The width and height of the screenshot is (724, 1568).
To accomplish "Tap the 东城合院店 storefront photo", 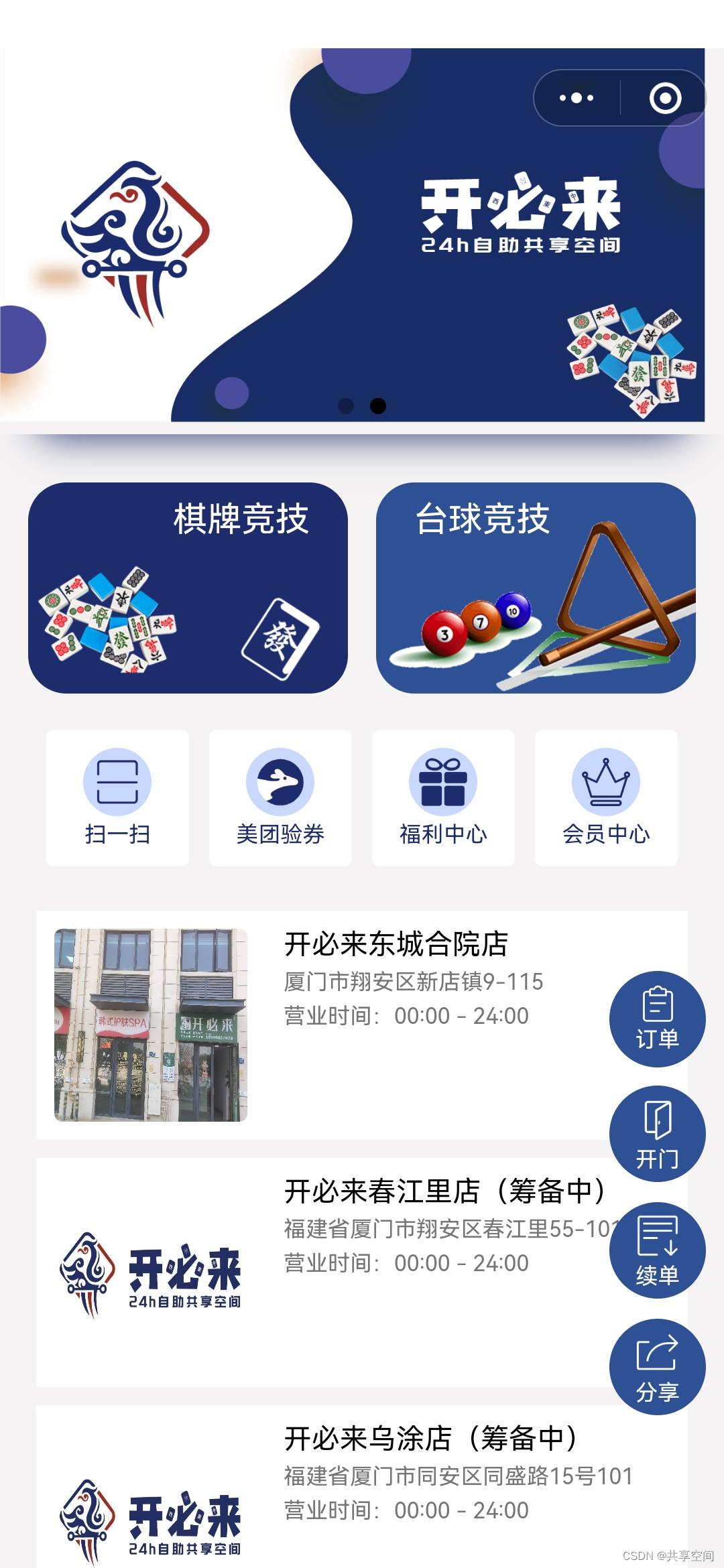I will click(x=153, y=1027).
